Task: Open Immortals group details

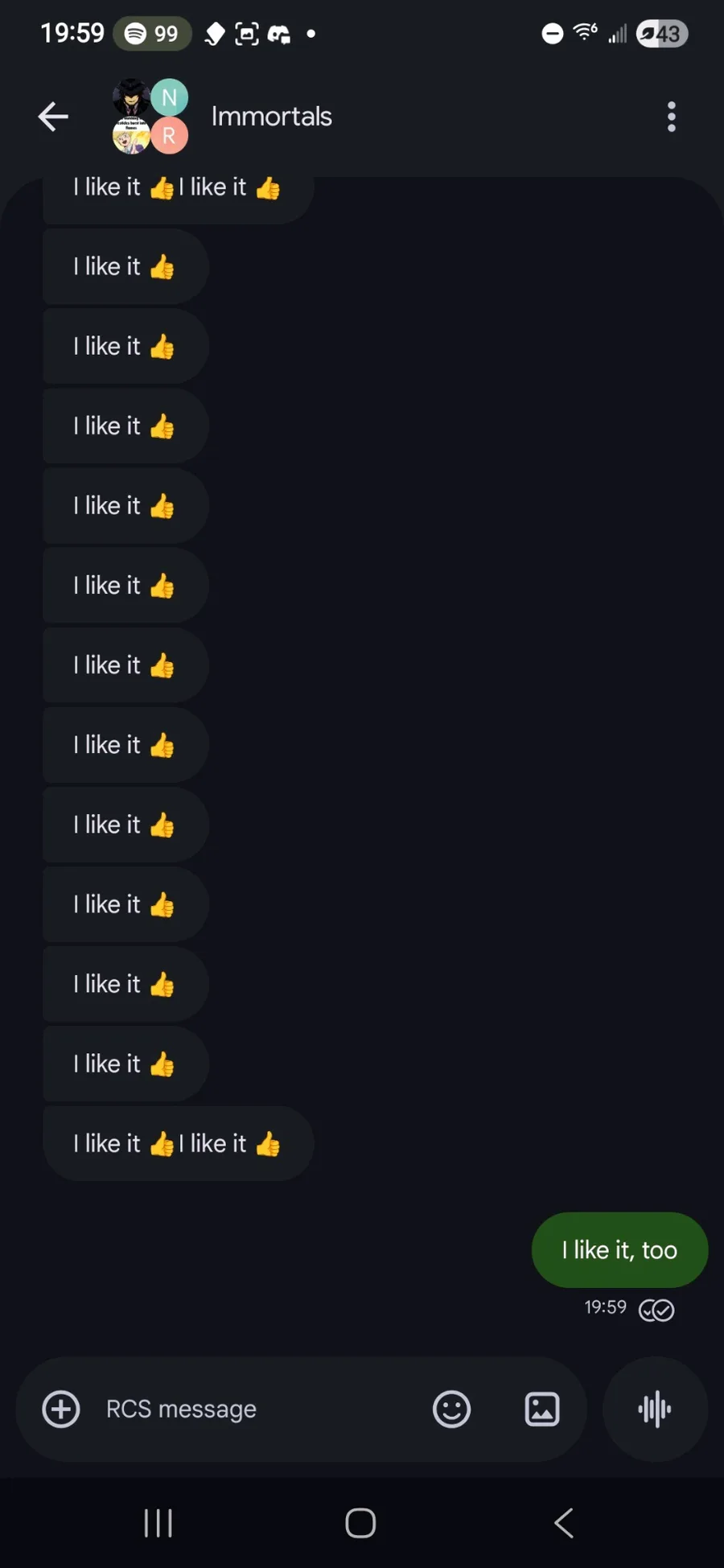Action: pyautogui.click(x=271, y=117)
